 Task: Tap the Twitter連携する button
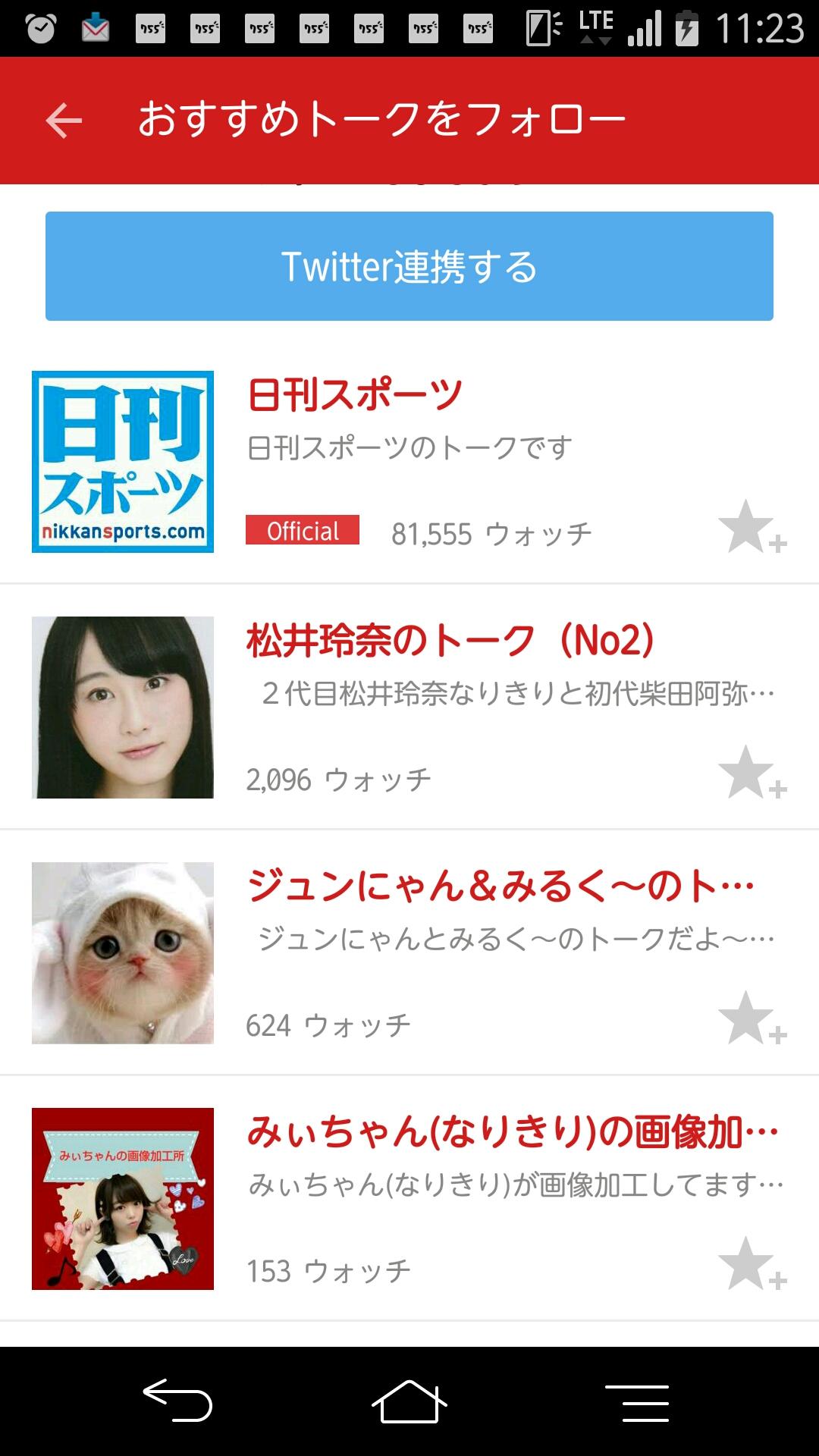tap(409, 266)
